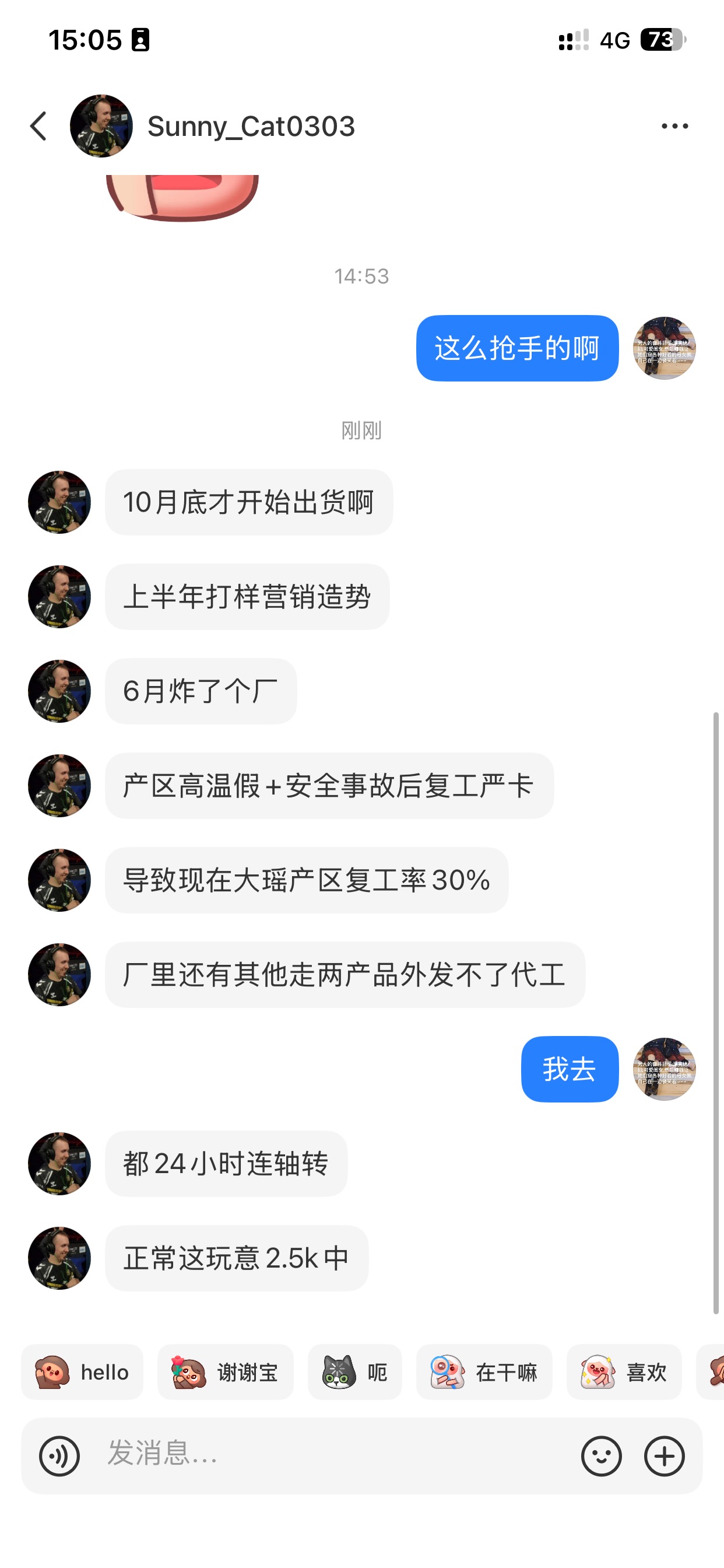Image resolution: width=724 pixels, height=1568 pixels.
Task: Tap the sender avatar beside "6月炸了个厂"
Action: tap(59, 691)
